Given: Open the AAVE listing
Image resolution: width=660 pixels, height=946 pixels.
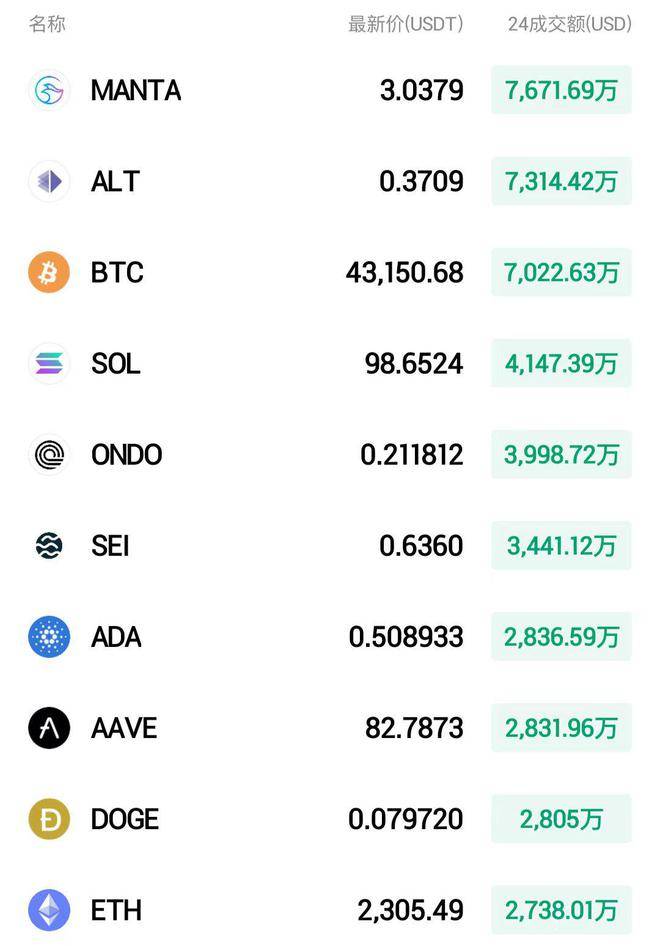Looking at the screenshot, I should point(124,728).
